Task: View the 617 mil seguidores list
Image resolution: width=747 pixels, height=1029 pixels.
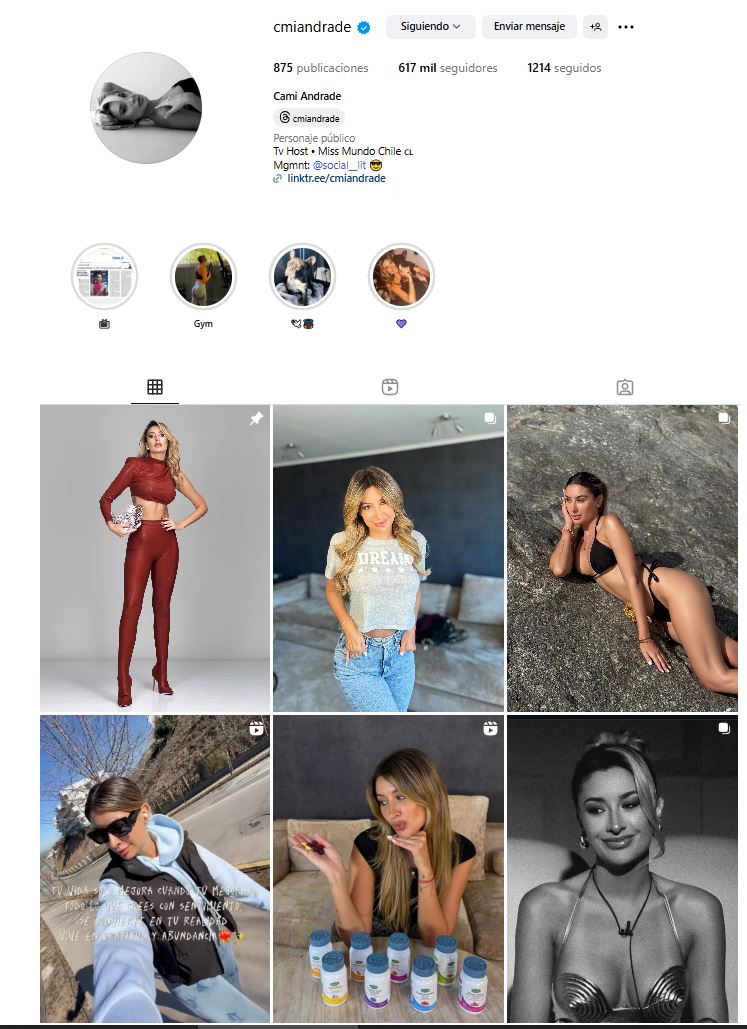Action: tap(447, 68)
